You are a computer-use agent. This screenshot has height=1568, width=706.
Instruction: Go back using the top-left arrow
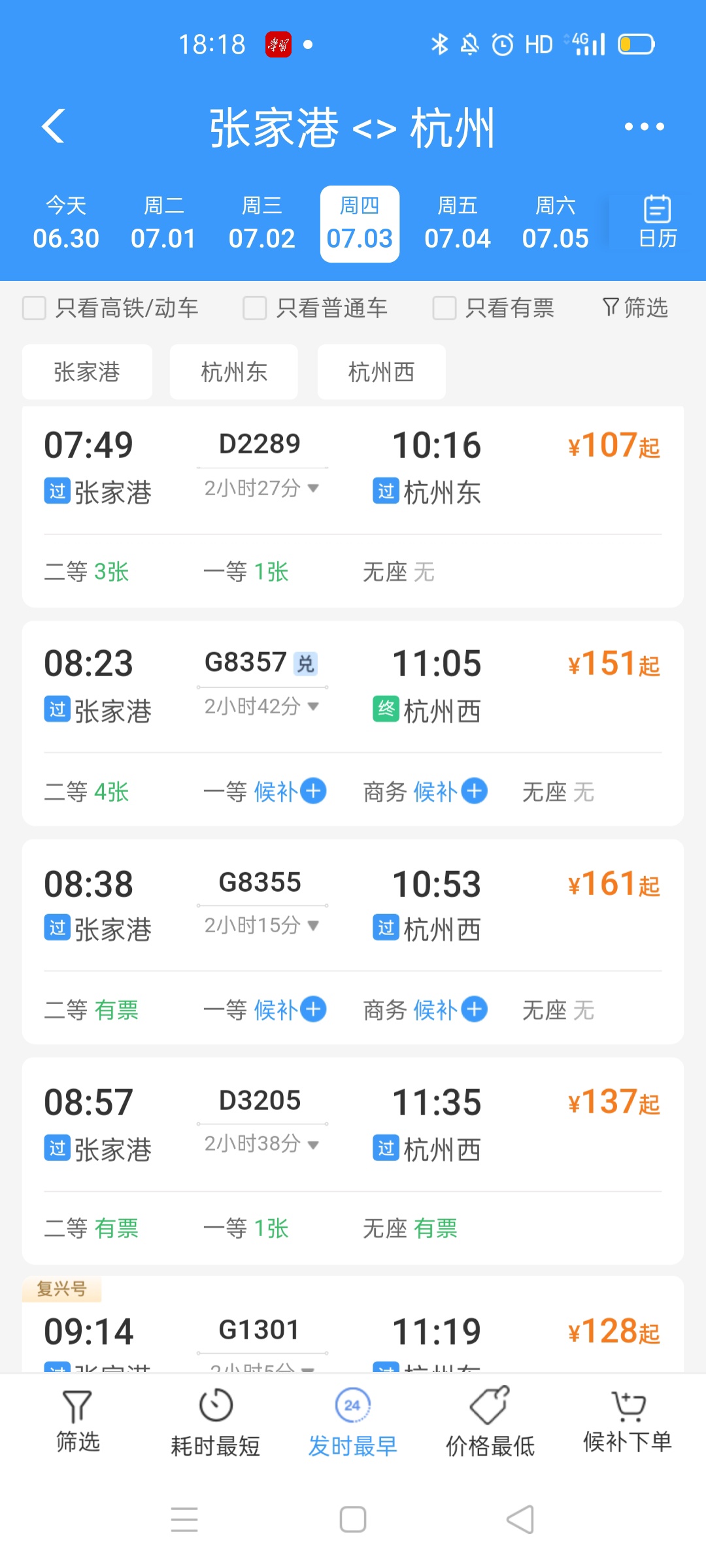pos(54,126)
